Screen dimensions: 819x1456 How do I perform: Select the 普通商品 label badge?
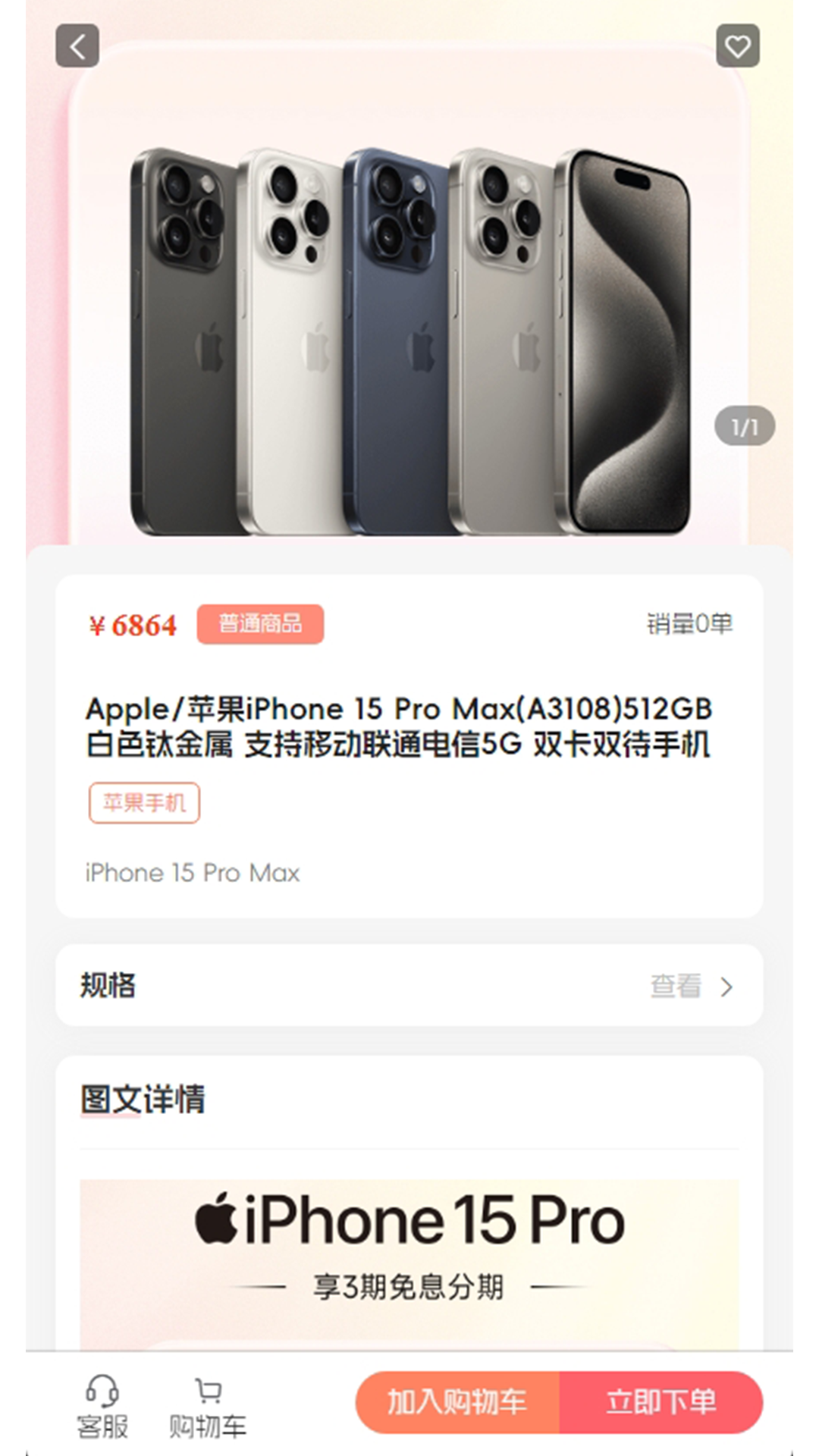click(x=262, y=624)
